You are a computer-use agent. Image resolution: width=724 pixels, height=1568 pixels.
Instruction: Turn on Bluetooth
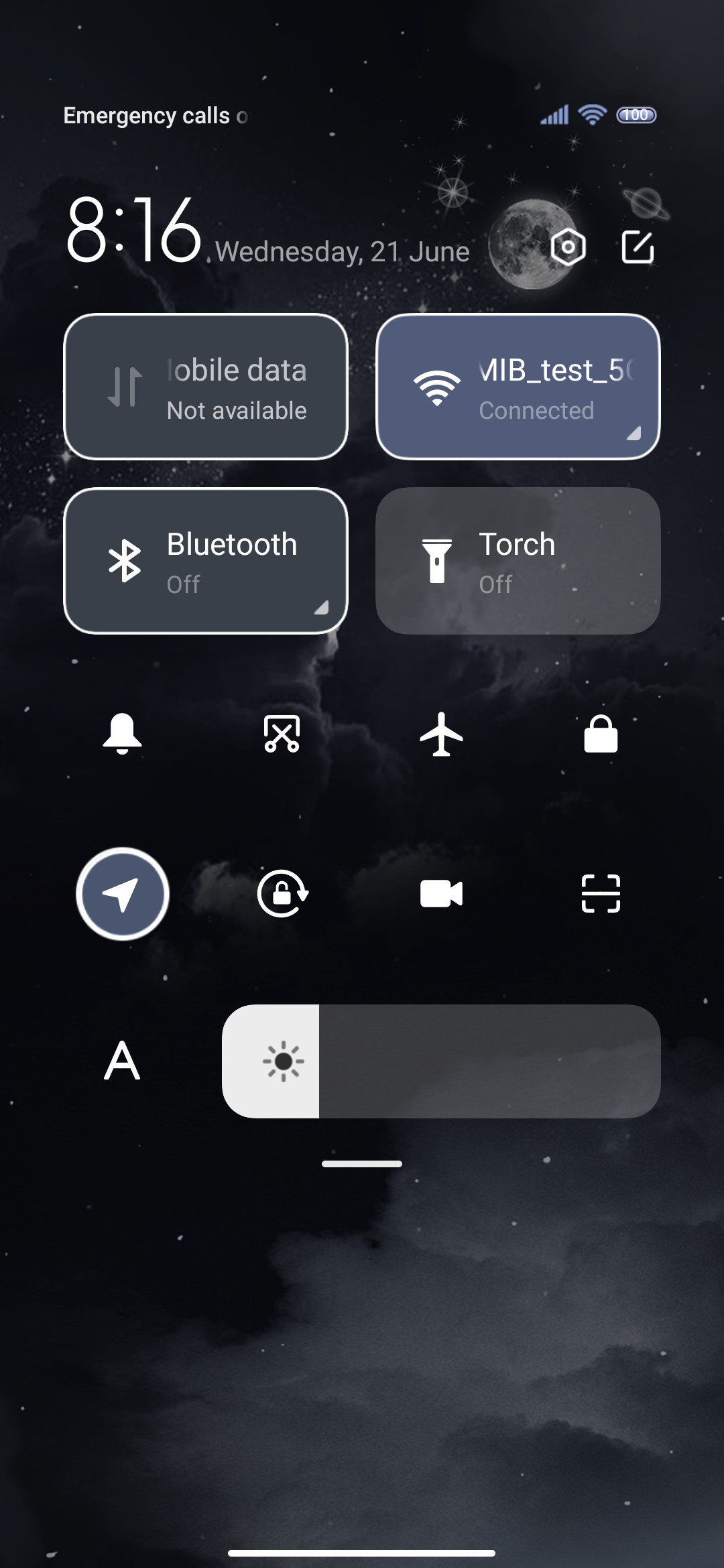click(x=206, y=561)
